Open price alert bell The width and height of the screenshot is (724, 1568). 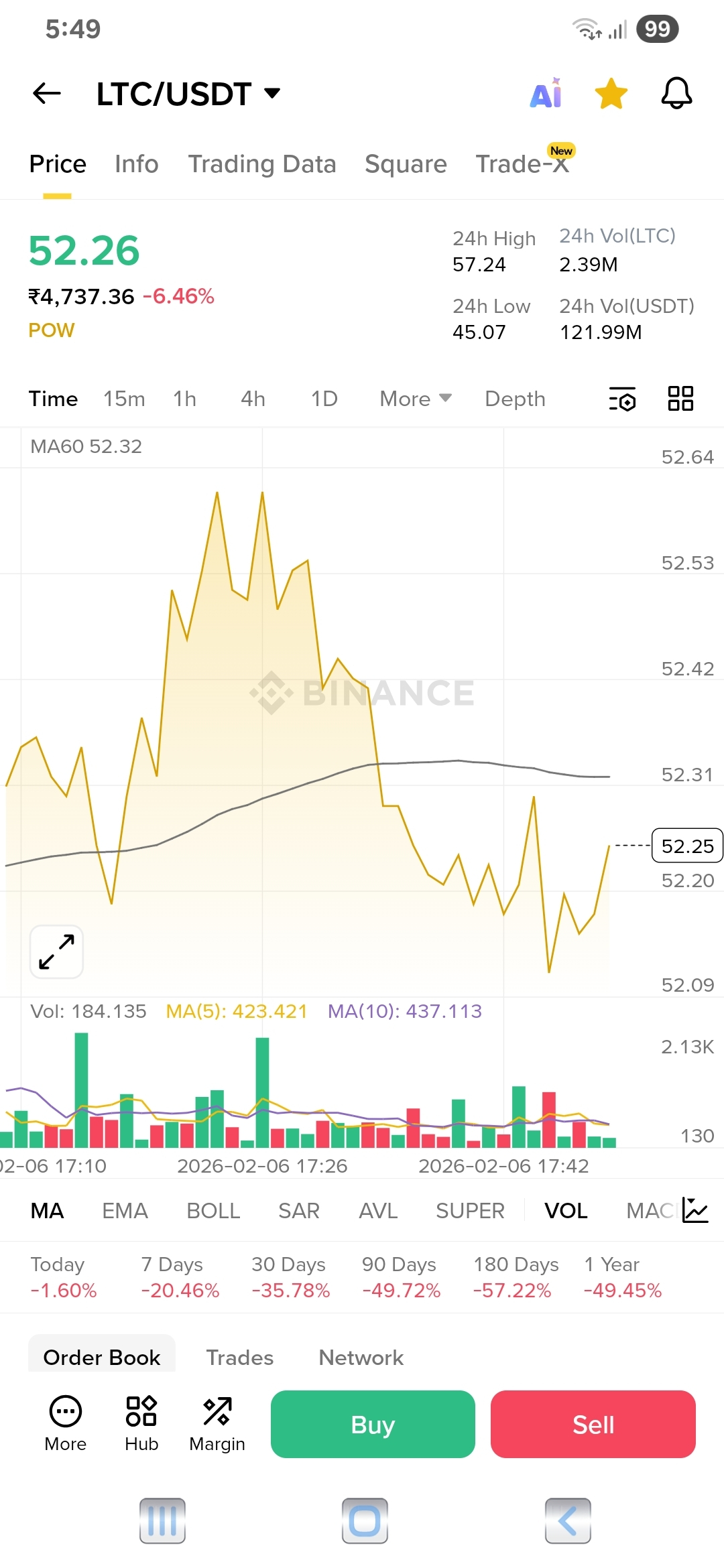tap(676, 94)
